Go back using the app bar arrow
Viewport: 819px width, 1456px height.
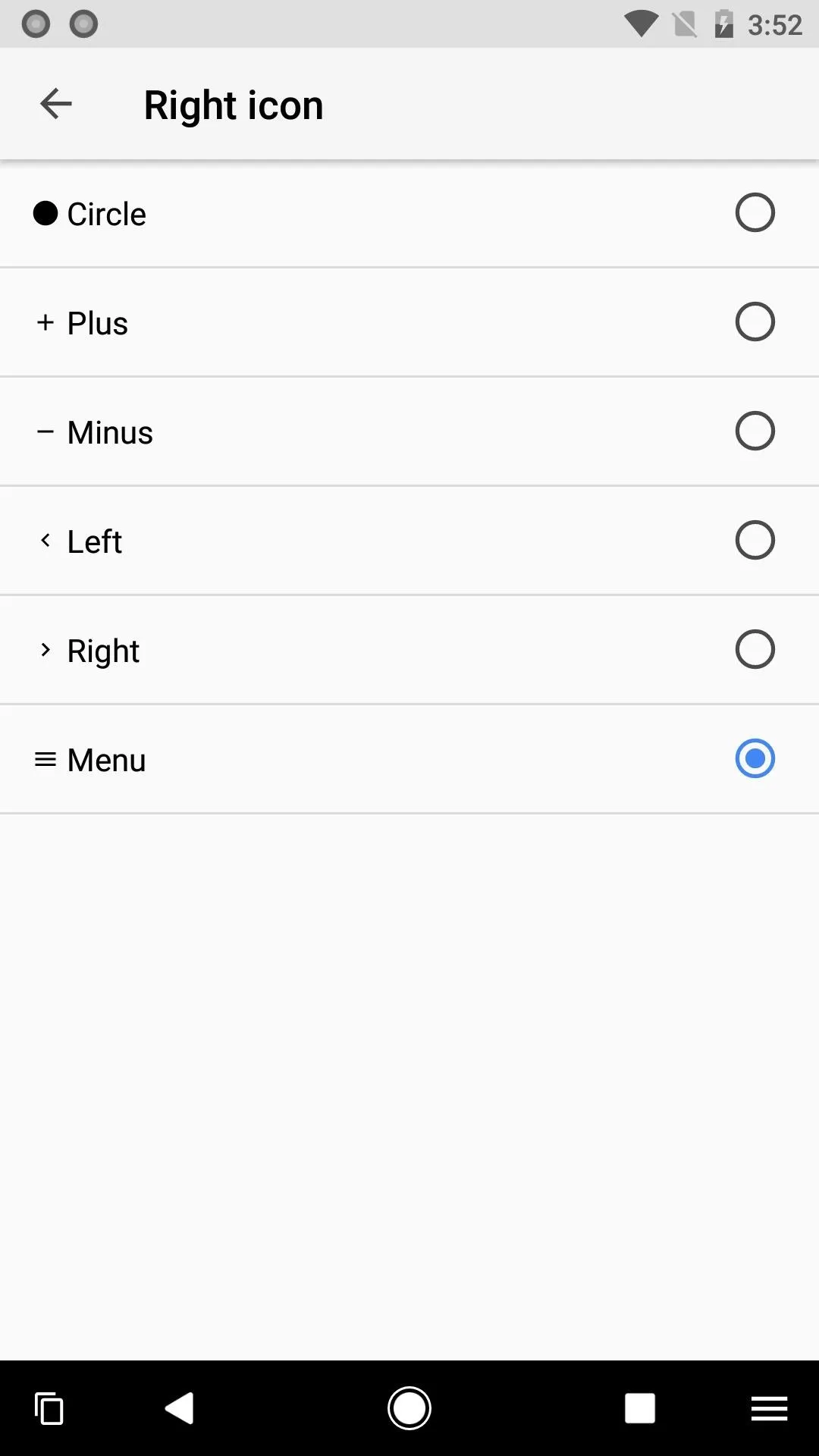[x=55, y=104]
